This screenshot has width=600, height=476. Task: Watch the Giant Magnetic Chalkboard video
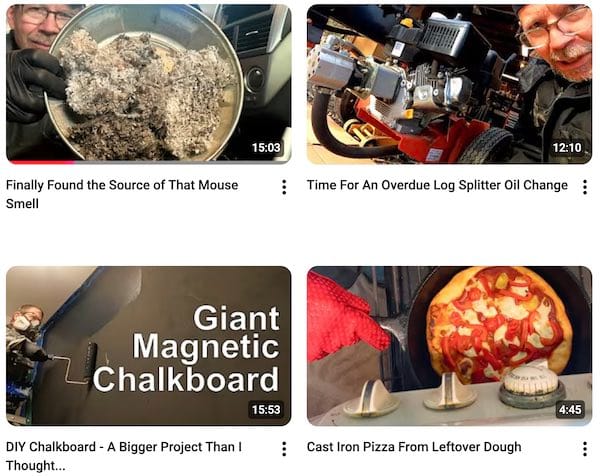point(148,345)
